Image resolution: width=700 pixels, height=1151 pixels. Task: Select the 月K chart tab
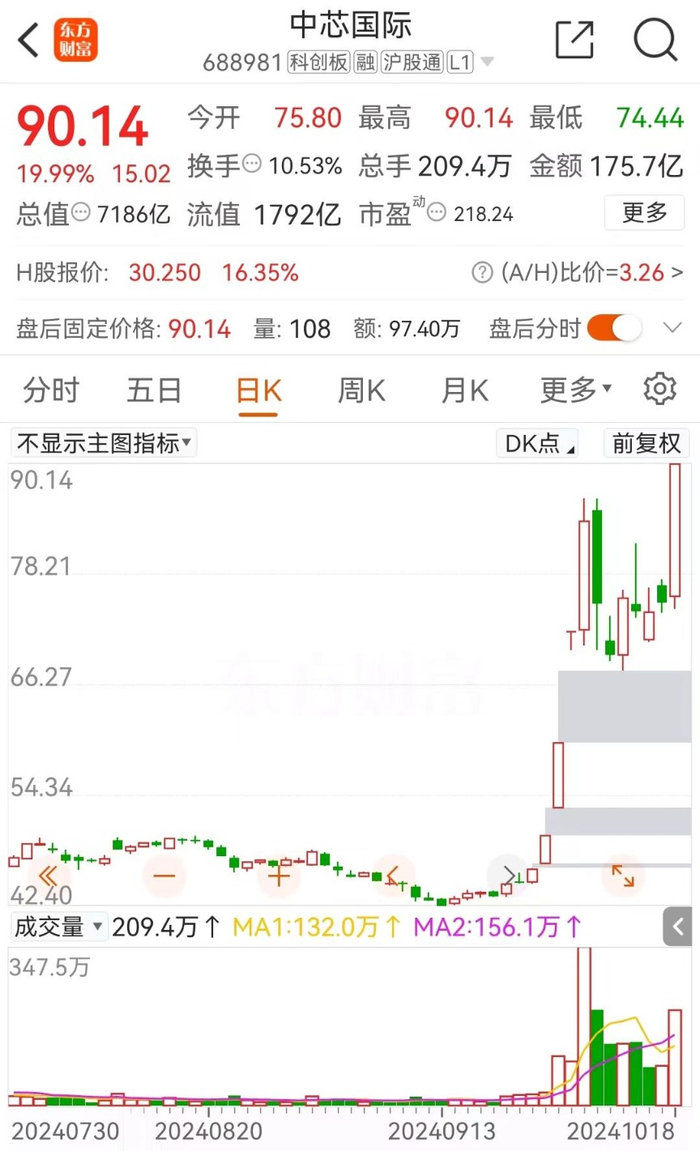coord(465,390)
